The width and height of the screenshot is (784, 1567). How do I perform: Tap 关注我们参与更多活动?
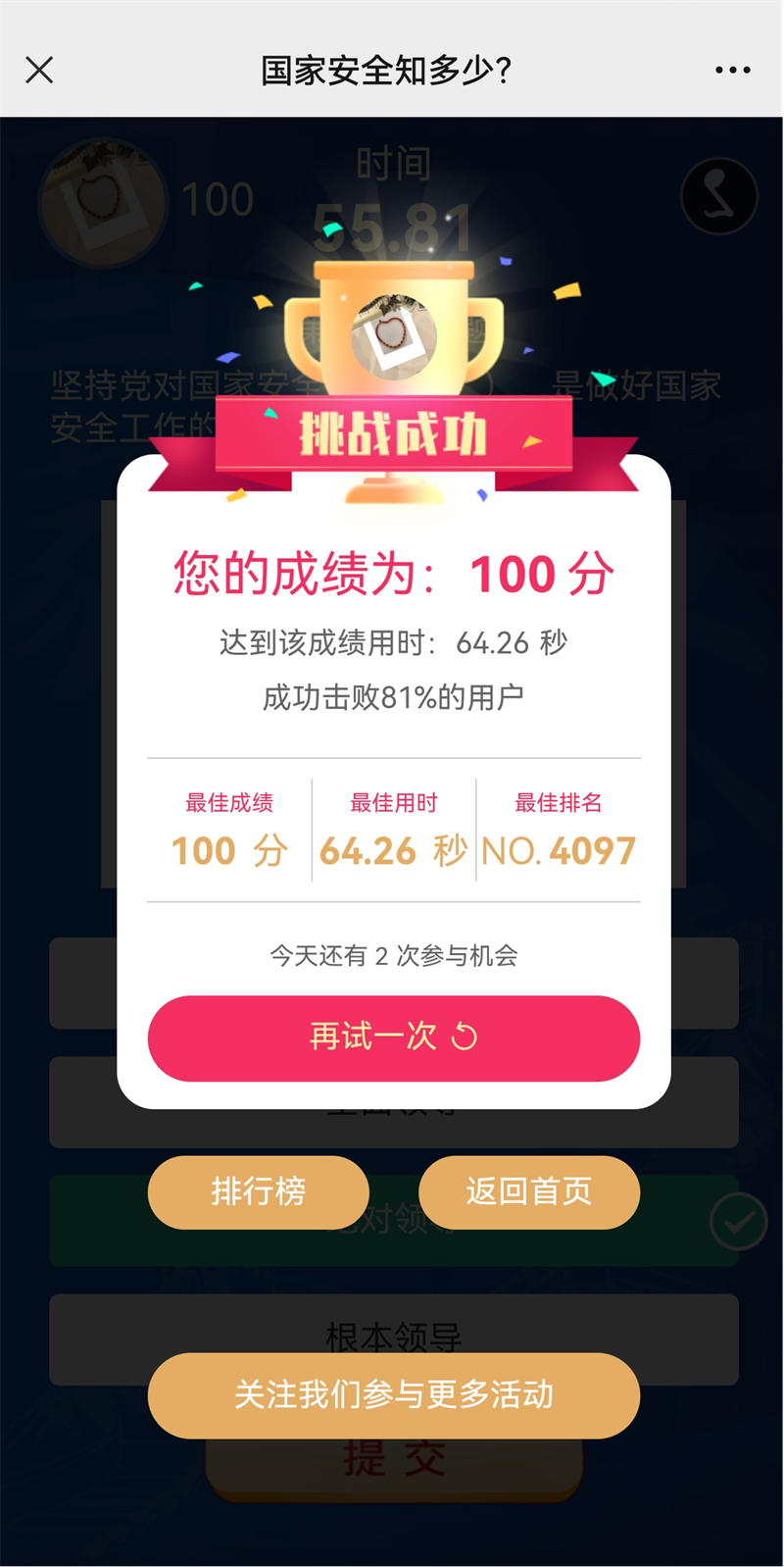pyautogui.click(x=393, y=1394)
